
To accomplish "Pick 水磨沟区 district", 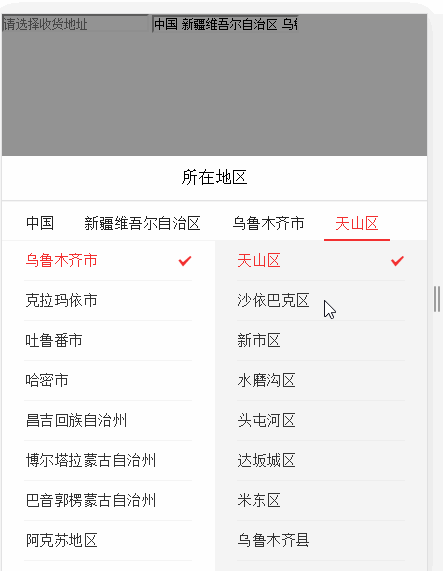I will pos(321,381).
